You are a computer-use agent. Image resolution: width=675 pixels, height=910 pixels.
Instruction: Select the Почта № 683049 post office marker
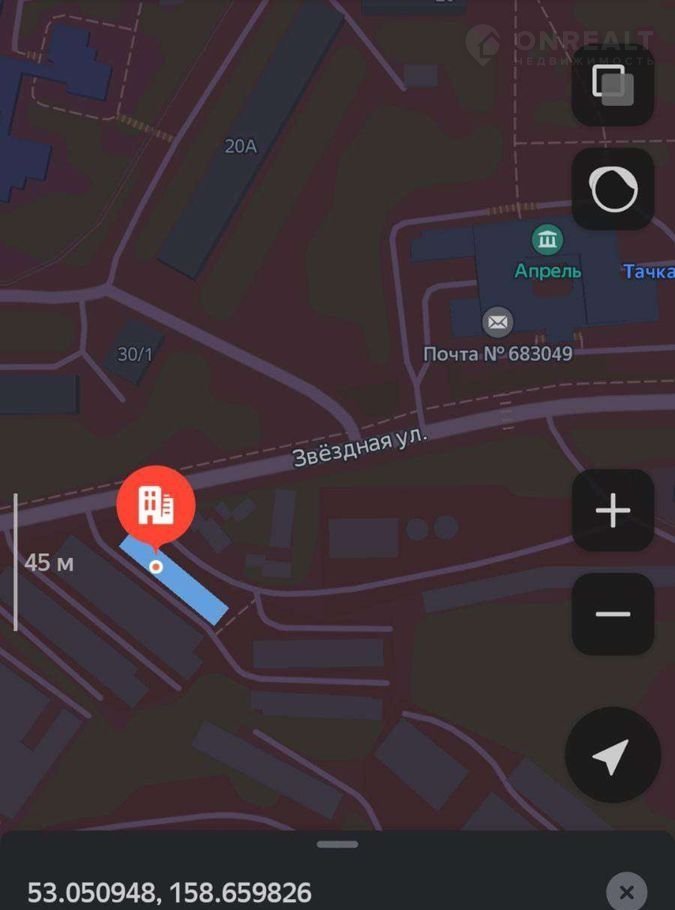click(497, 322)
